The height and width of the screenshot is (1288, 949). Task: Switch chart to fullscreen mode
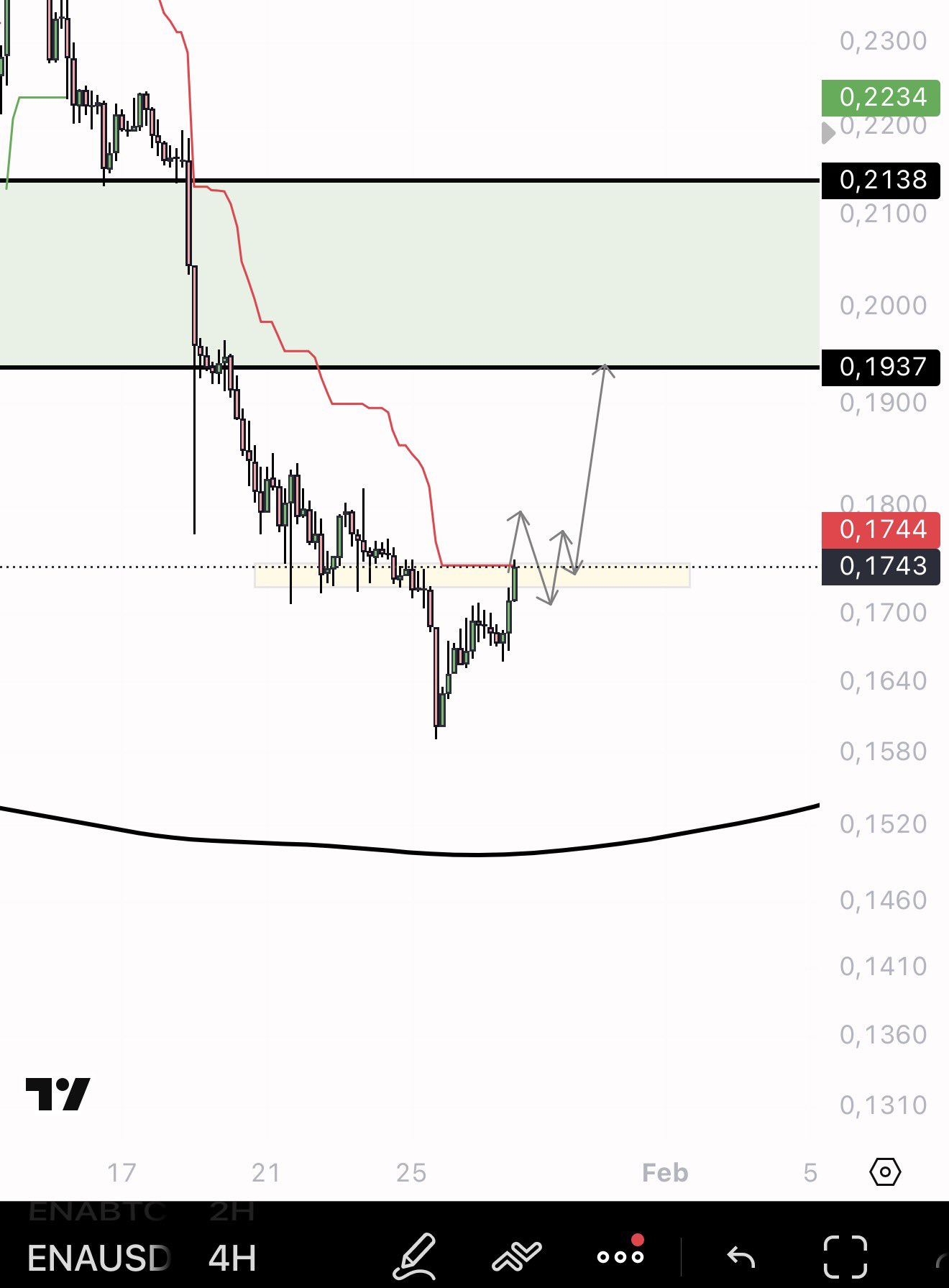click(845, 1256)
